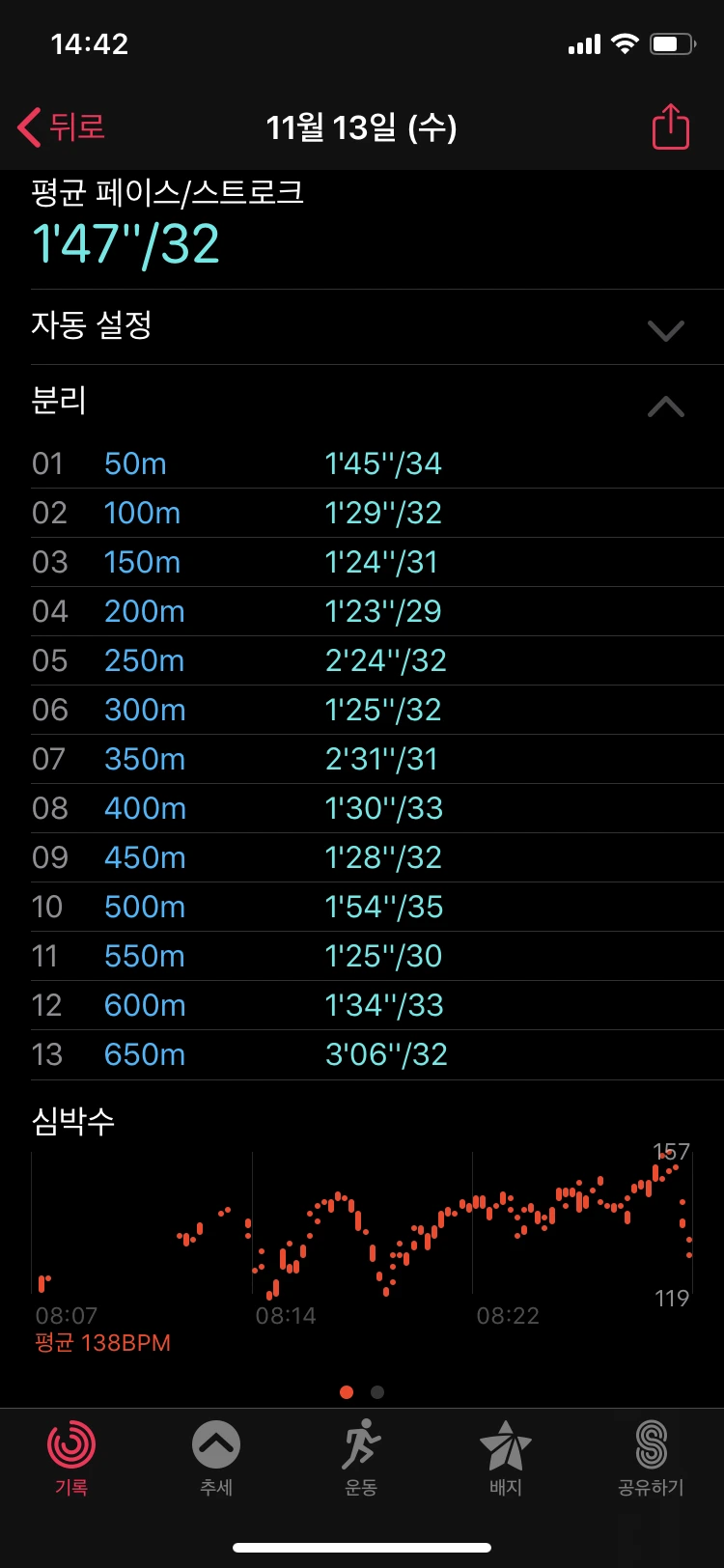Go to the 공유하기 tab
The height and width of the screenshot is (1568, 724).
(651, 1457)
